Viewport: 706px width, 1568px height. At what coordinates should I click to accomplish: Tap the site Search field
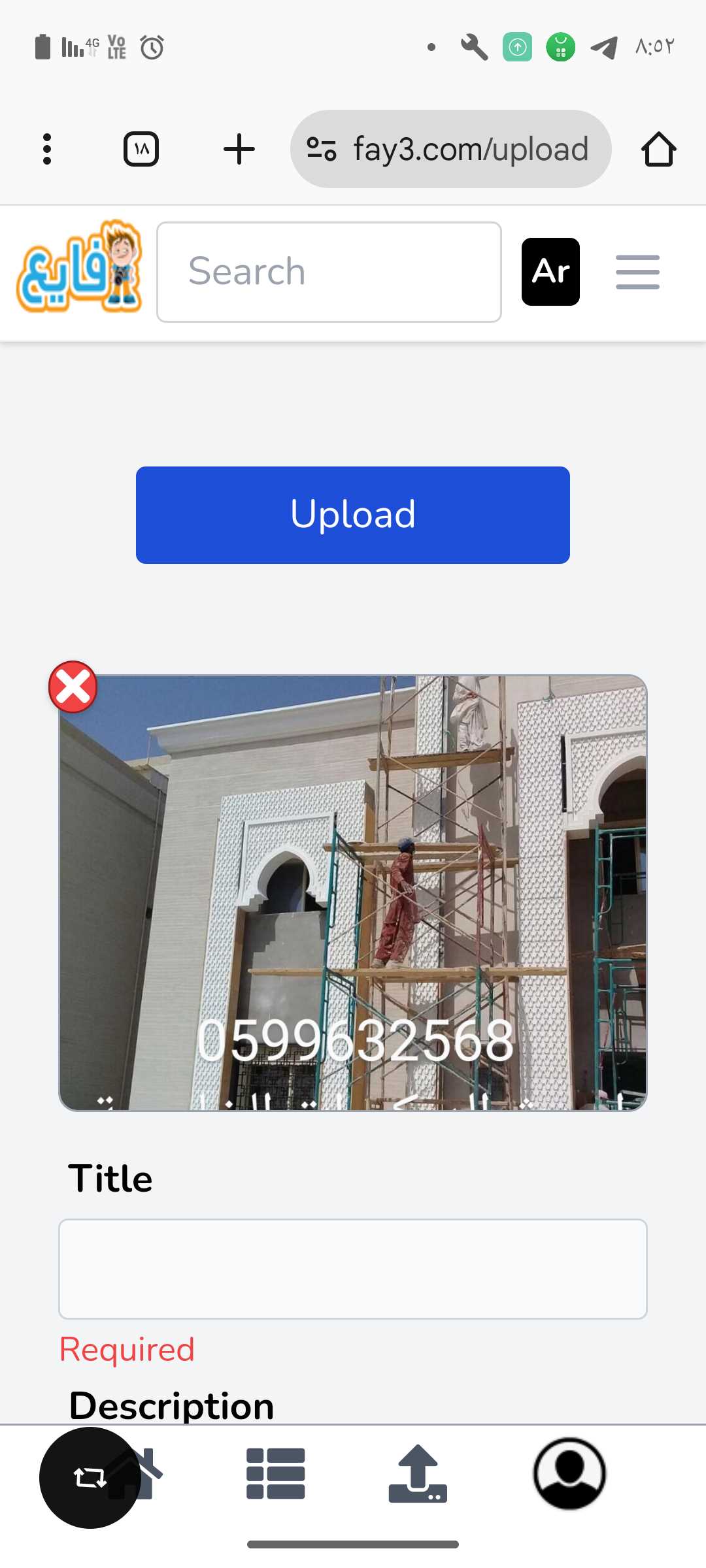pyautogui.click(x=329, y=272)
